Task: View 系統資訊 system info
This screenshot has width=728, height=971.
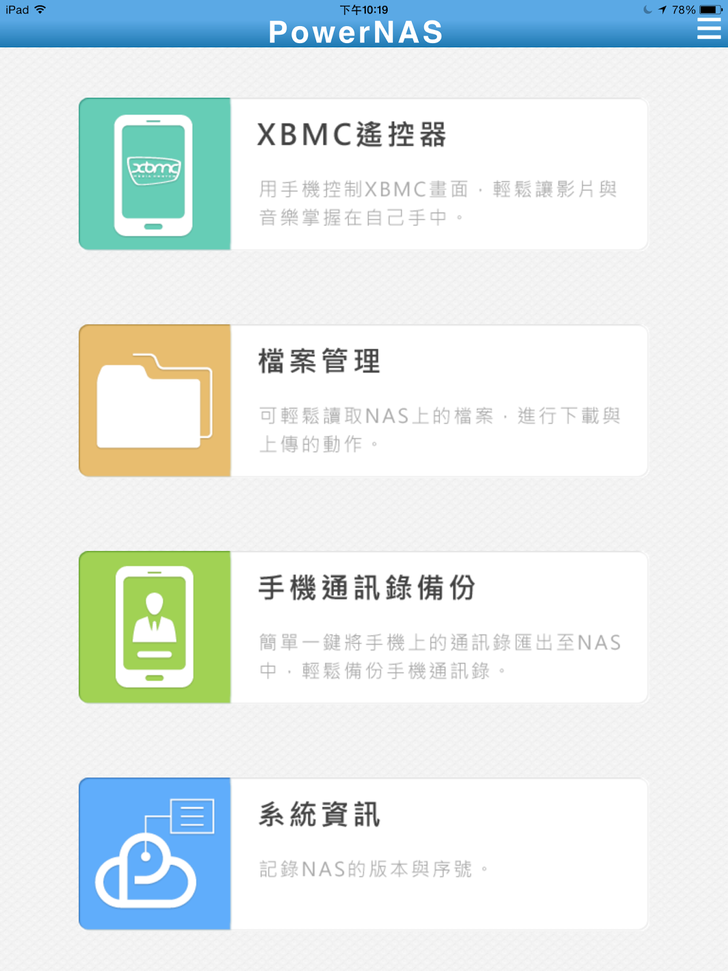Action: (x=363, y=853)
